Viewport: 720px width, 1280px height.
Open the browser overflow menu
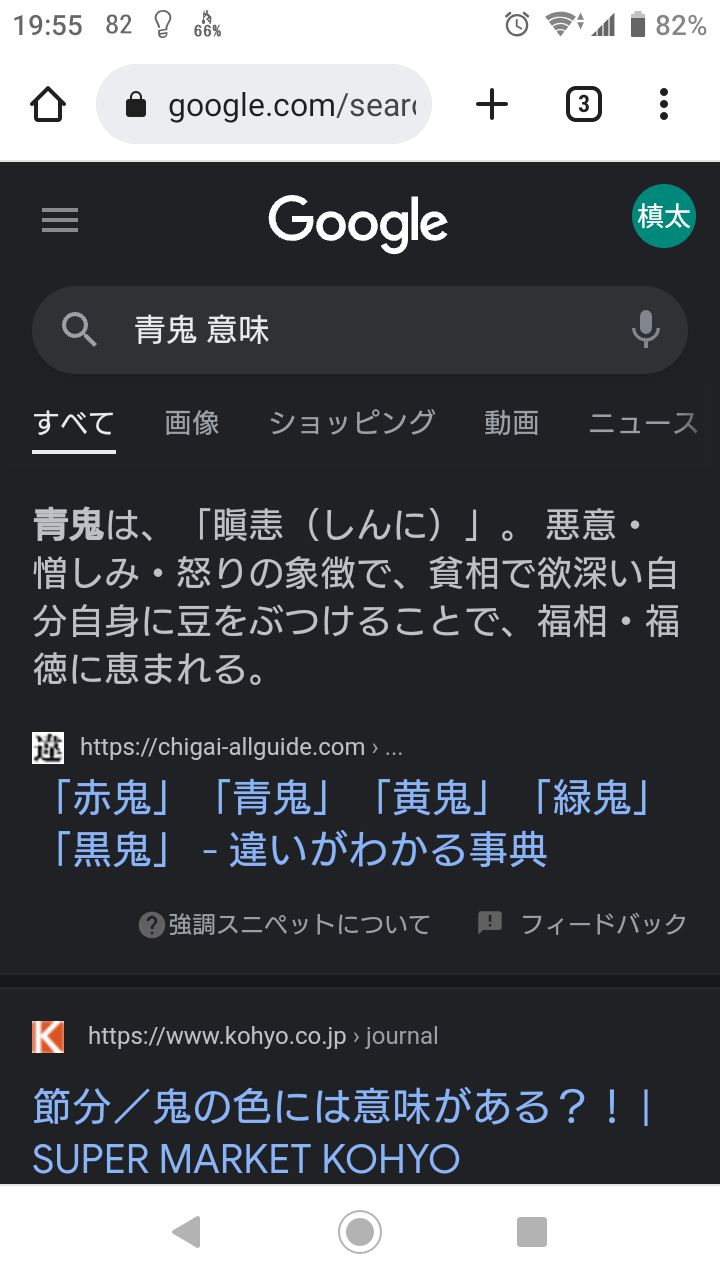(x=664, y=104)
